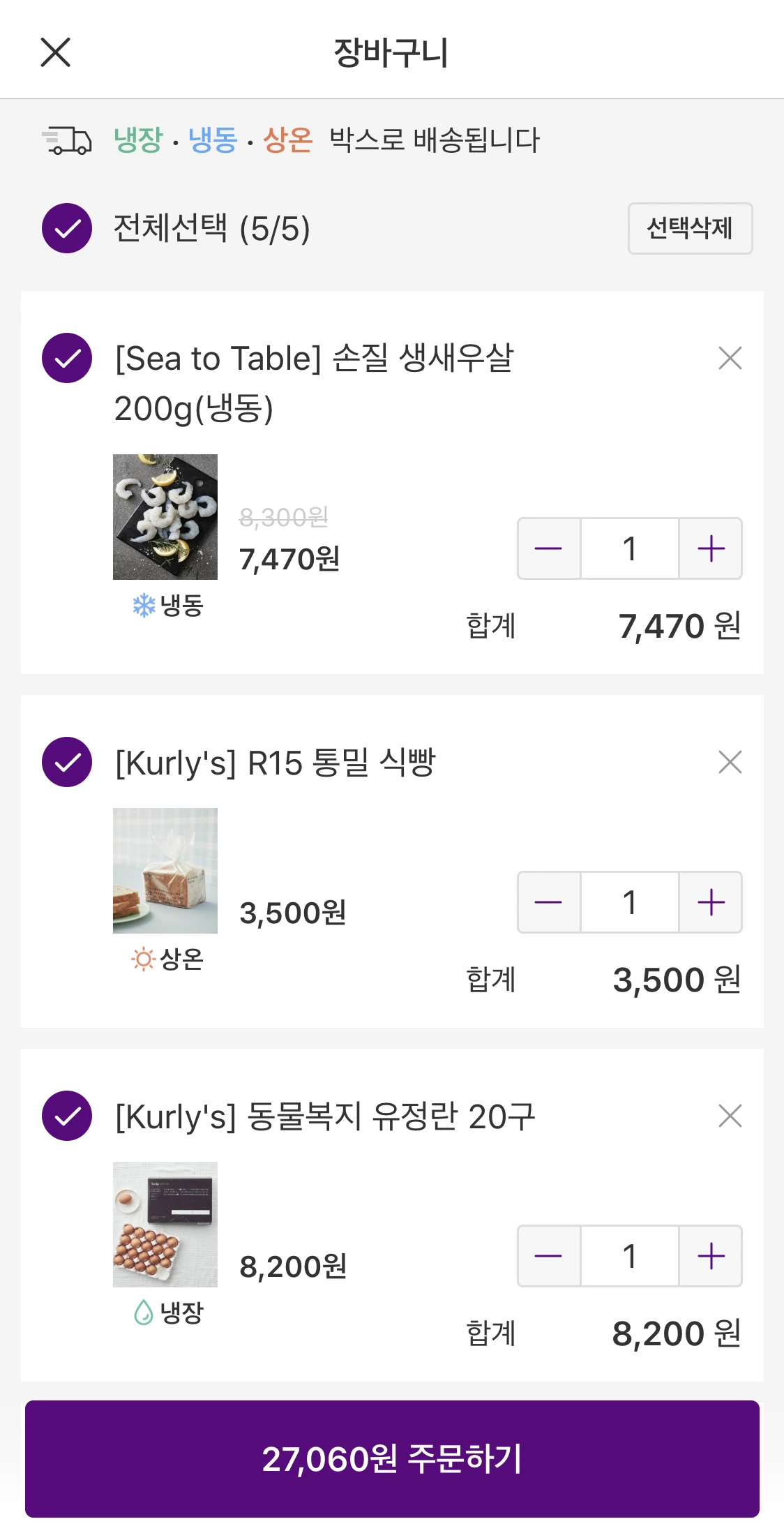
Task: Uncheck the 손질 생새우살 item
Action: [67, 358]
